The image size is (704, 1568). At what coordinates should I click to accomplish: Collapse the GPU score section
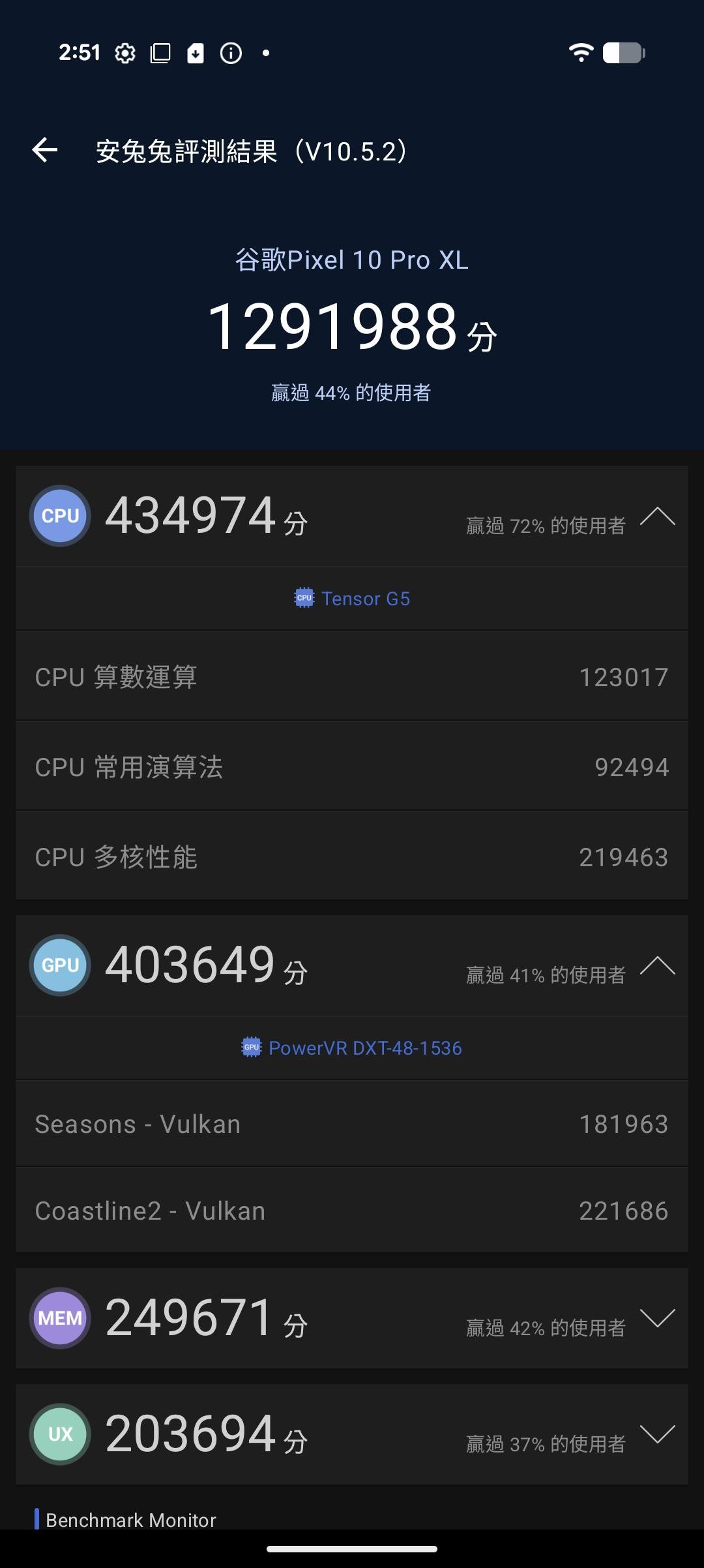tap(657, 966)
